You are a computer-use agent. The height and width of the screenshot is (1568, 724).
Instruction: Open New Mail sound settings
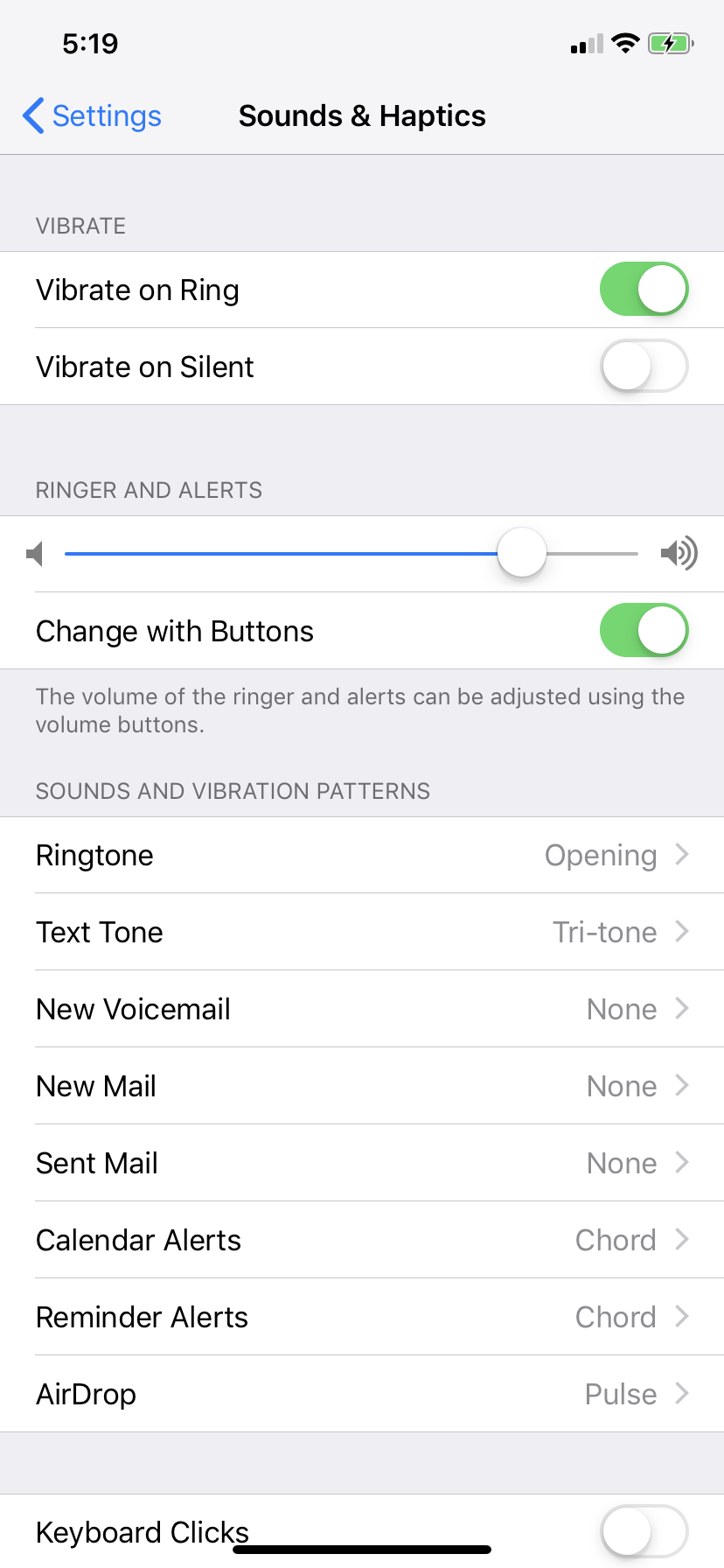coord(362,1086)
